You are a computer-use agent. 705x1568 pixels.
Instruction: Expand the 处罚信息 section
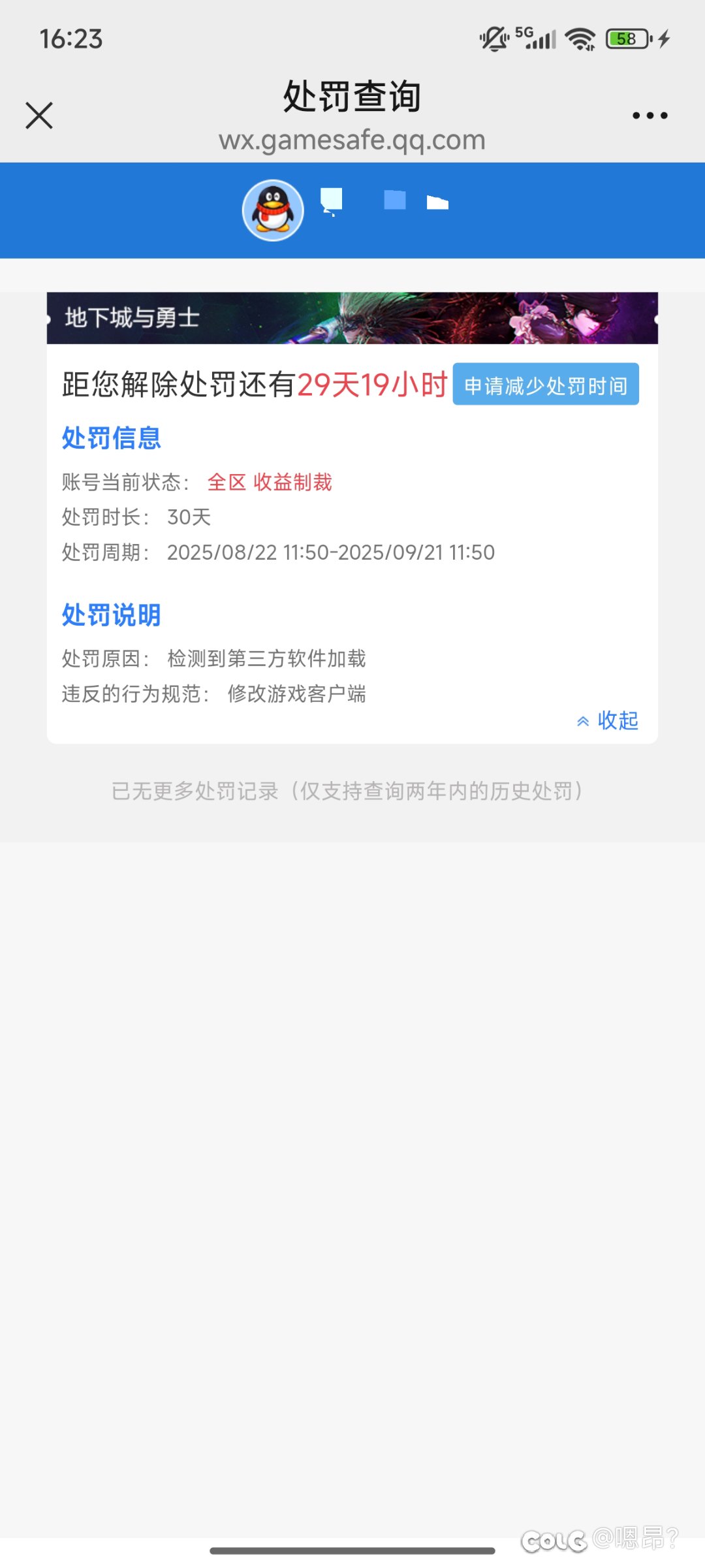pos(111,439)
